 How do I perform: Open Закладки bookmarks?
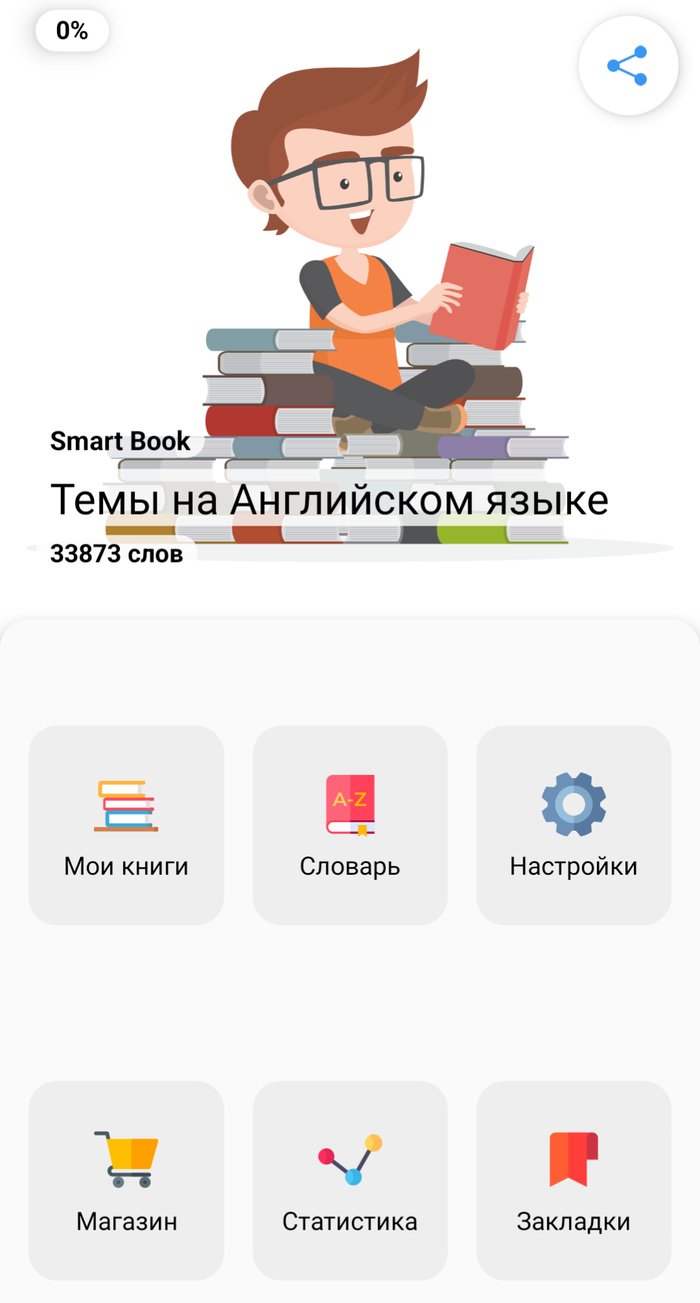[x=573, y=1180]
